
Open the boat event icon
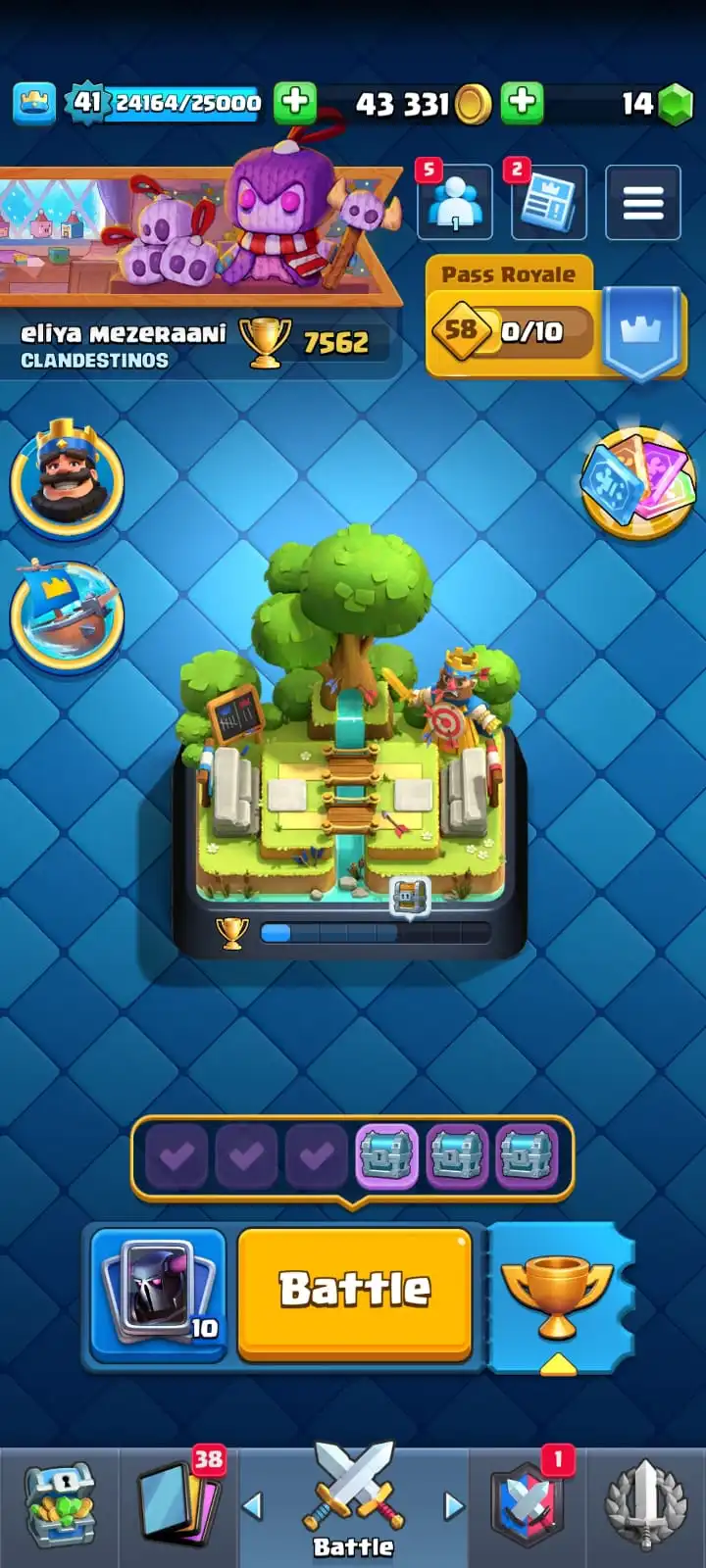pyautogui.click(x=67, y=614)
